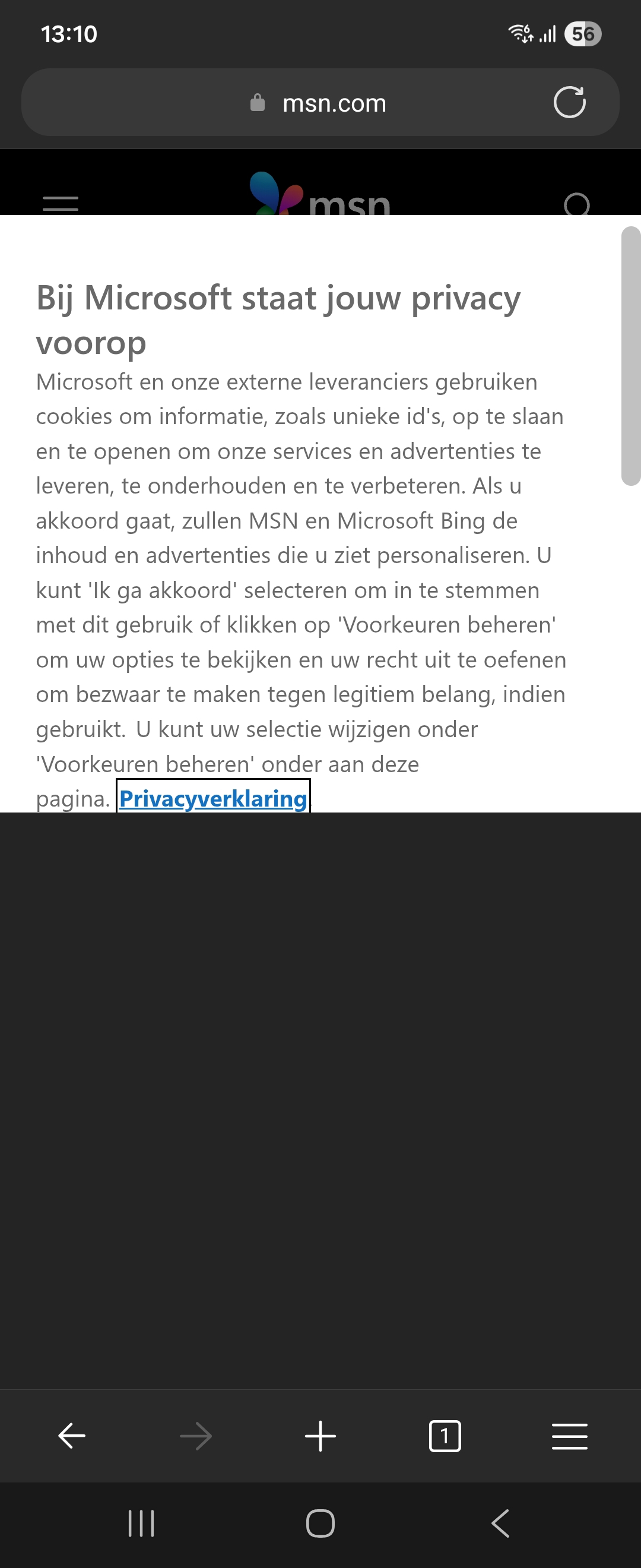Show the open tabs overview
The image size is (641, 1568).
coord(445,1436)
